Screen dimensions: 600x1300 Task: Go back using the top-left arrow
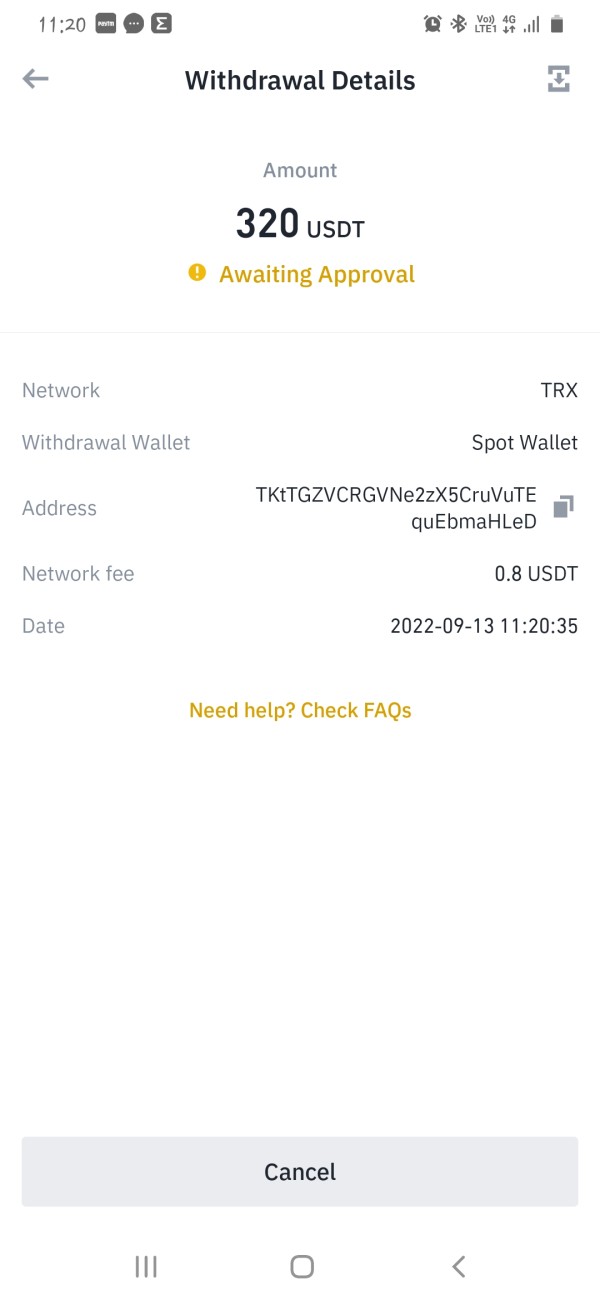(x=36, y=79)
